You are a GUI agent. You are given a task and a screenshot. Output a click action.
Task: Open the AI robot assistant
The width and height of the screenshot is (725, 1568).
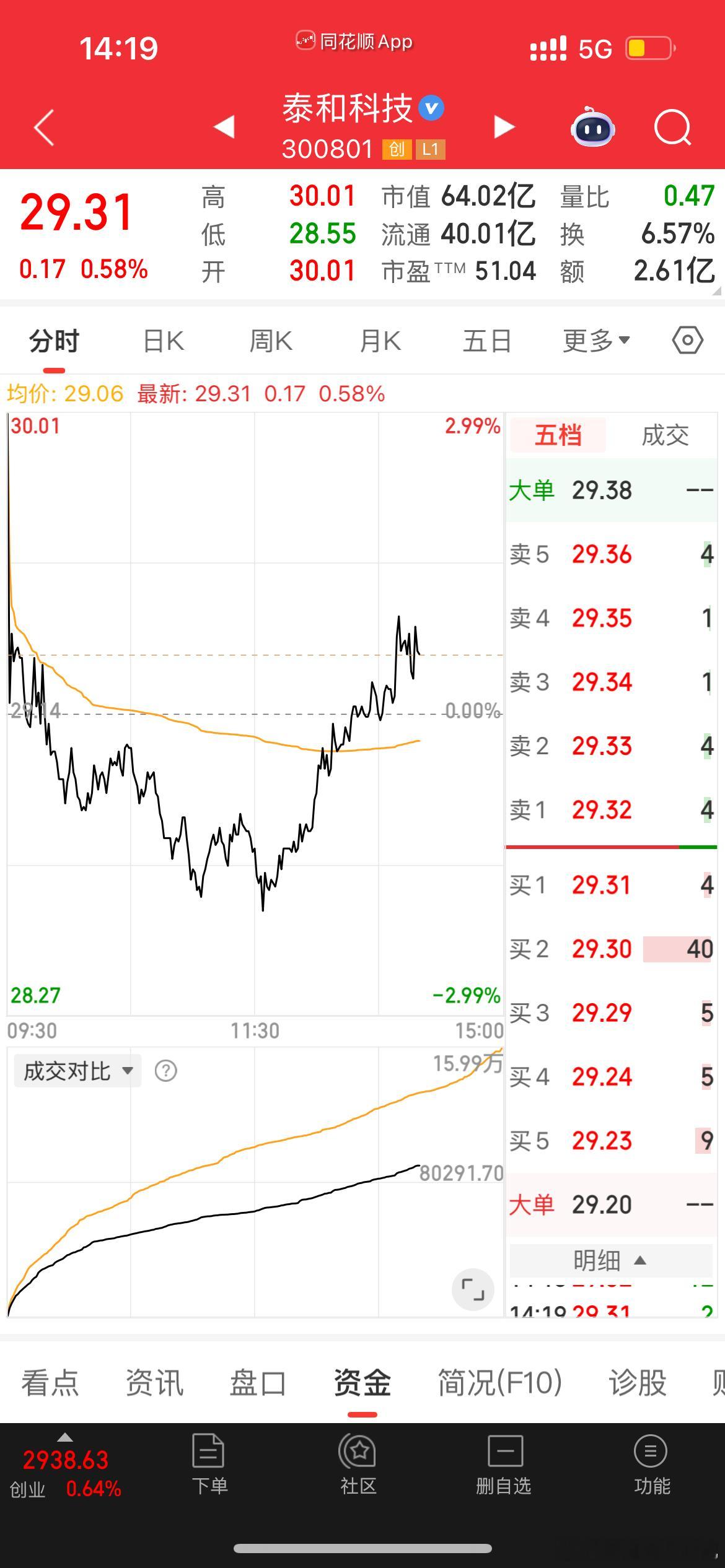click(x=593, y=127)
